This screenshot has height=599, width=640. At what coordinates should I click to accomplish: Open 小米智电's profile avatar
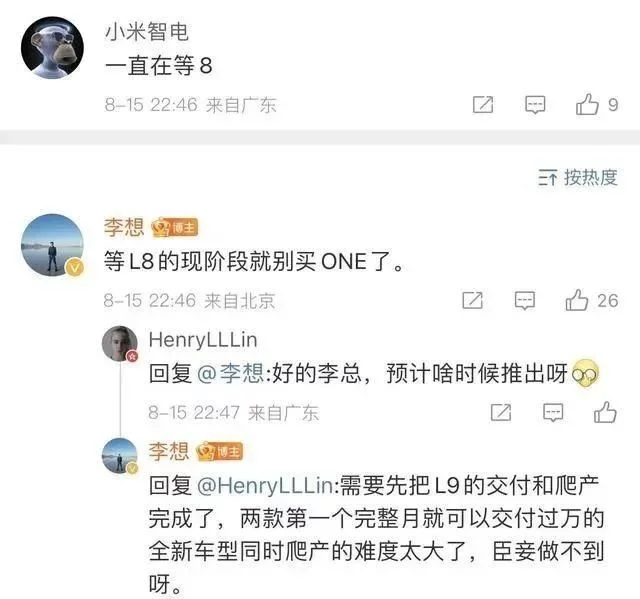[52, 48]
